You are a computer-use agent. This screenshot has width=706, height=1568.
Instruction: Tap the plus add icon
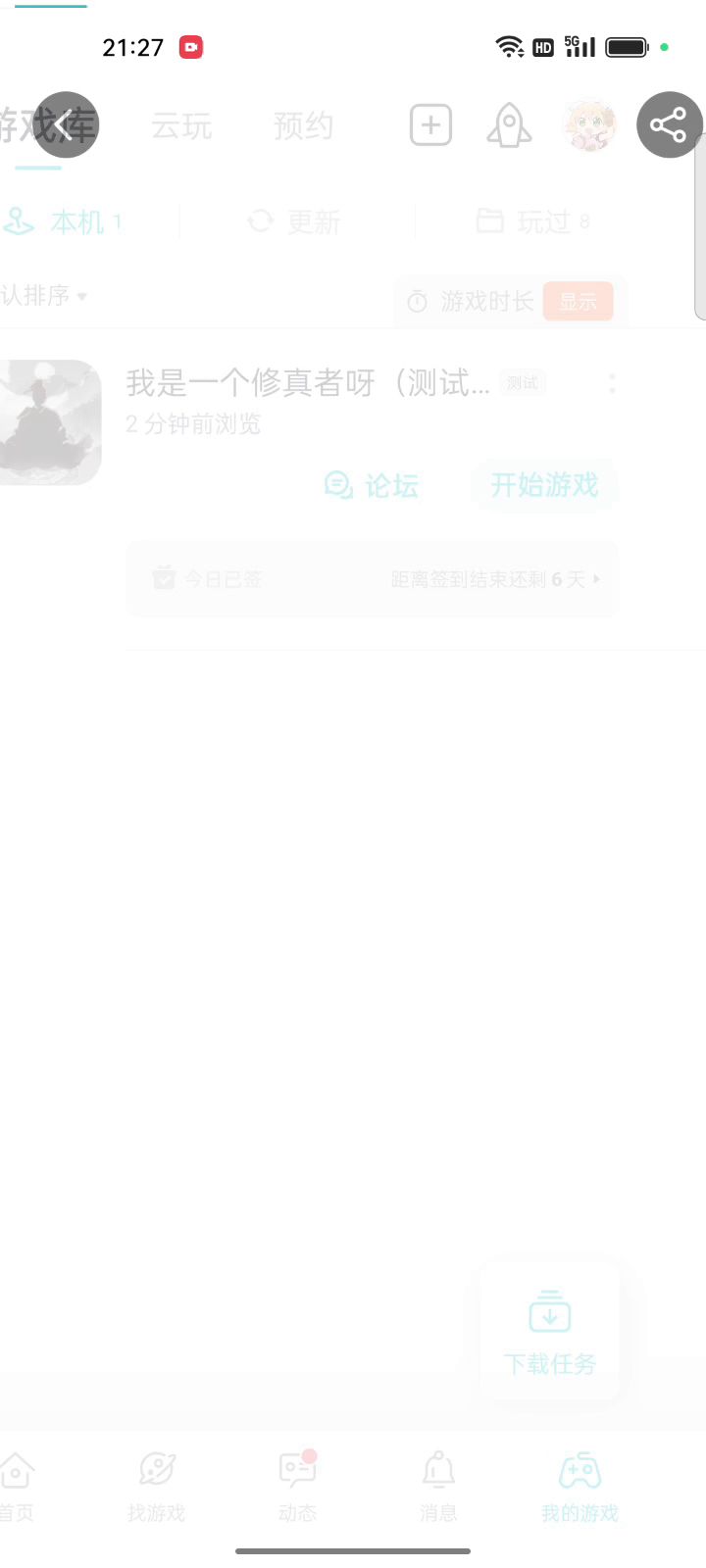430,125
